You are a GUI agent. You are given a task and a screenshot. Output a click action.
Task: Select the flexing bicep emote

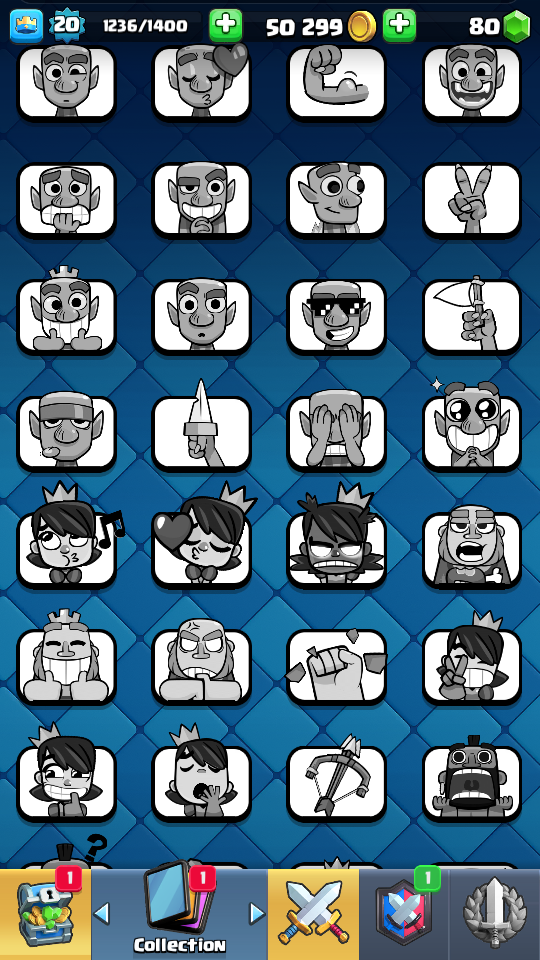(x=336, y=81)
